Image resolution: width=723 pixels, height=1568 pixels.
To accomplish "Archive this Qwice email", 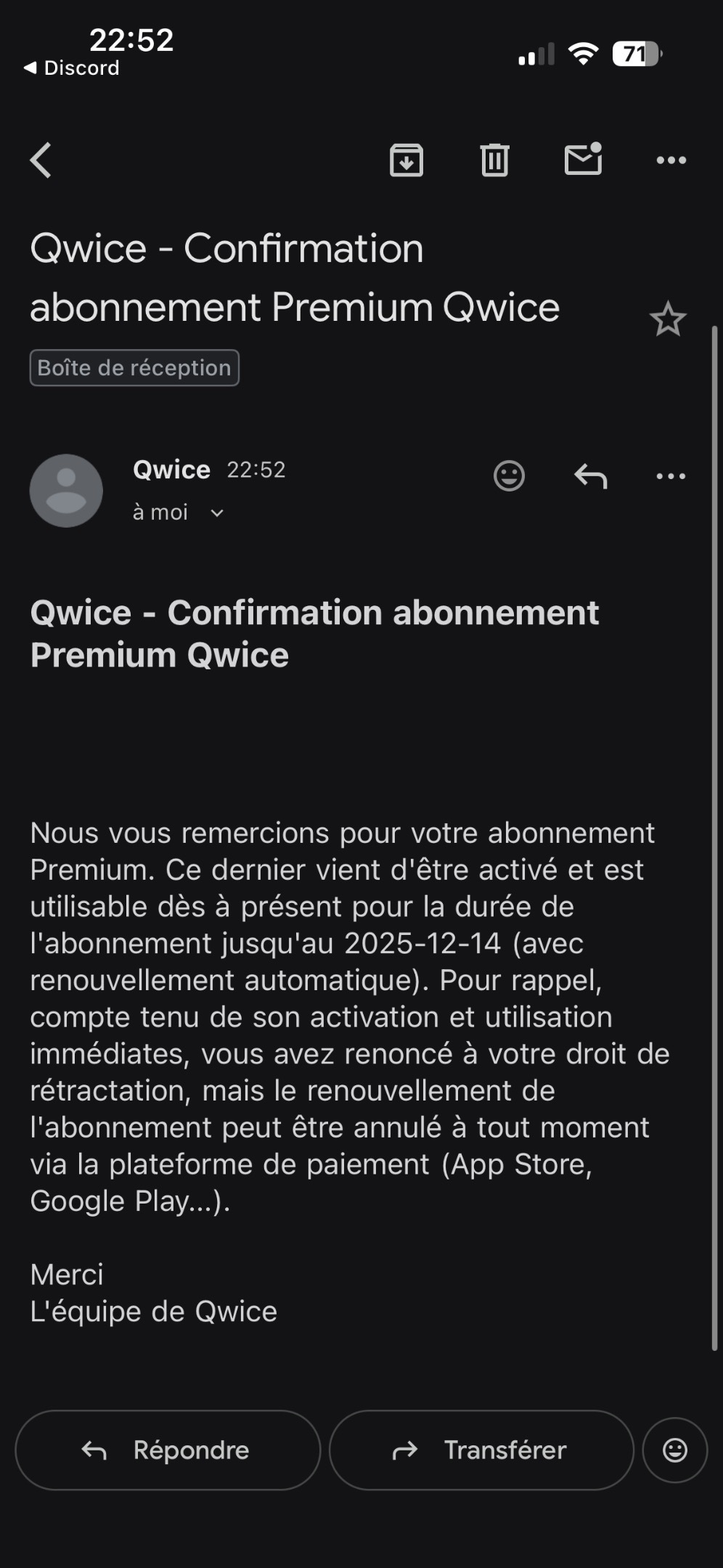I will click(407, 160).
